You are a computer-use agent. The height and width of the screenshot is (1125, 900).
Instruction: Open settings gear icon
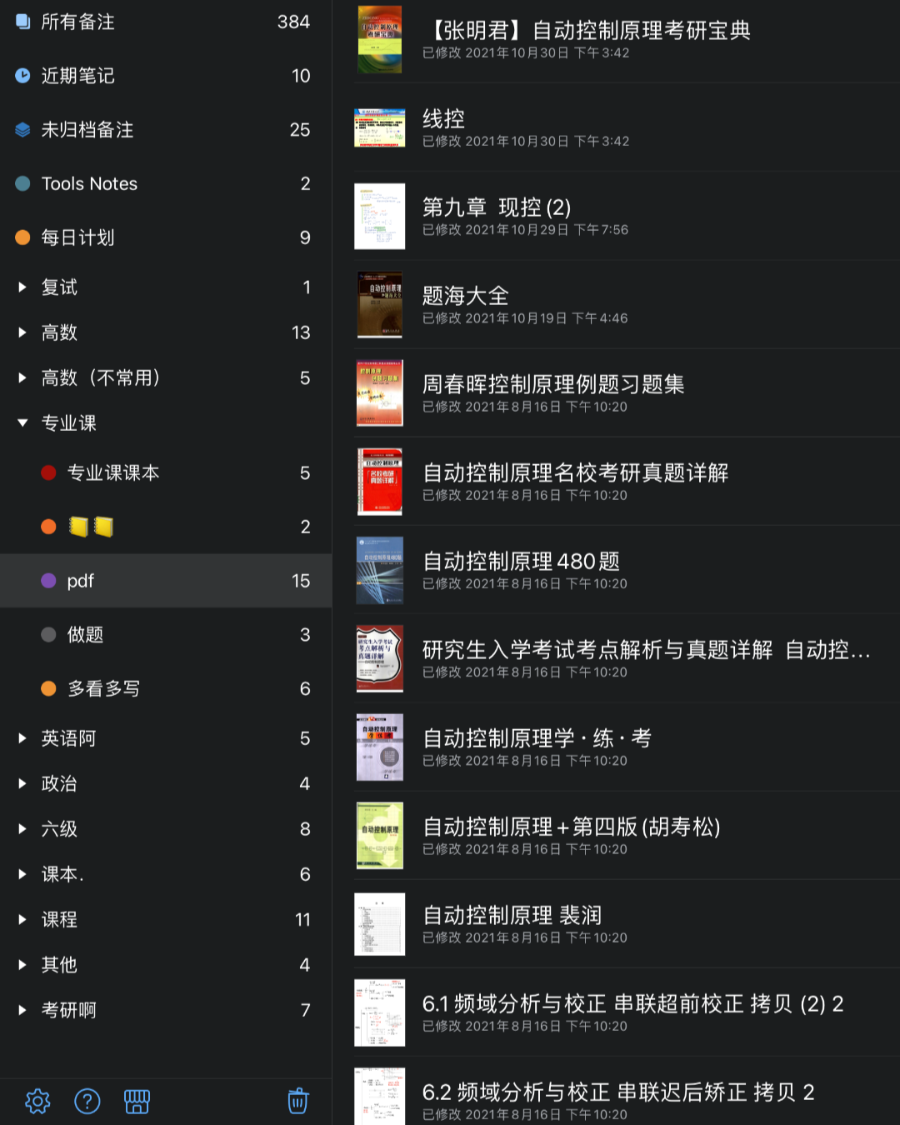[37, 1101]
